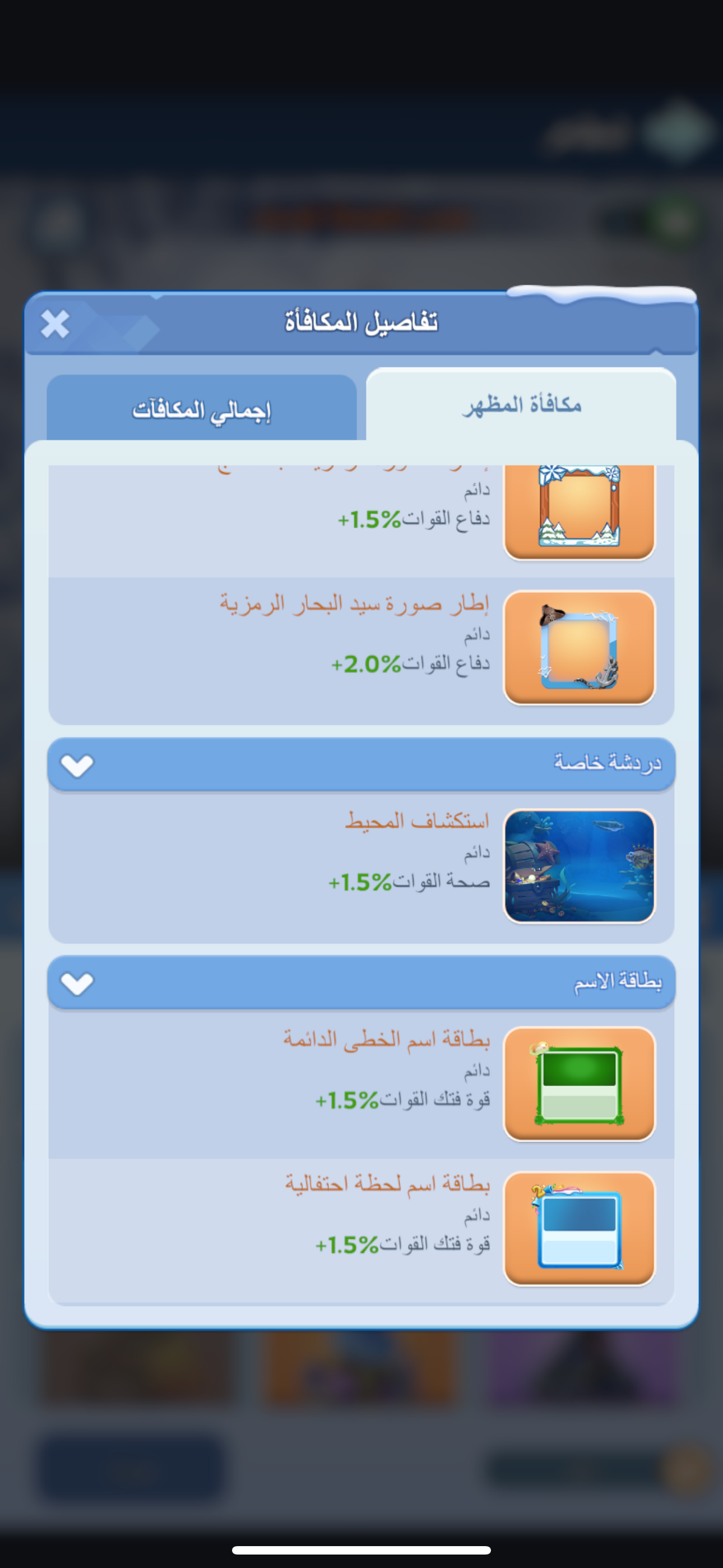723x1568 pixels.
Task: Switch to the إجمالي المكافآت tab
Action: pyautogui.click(x=201, y=409)
